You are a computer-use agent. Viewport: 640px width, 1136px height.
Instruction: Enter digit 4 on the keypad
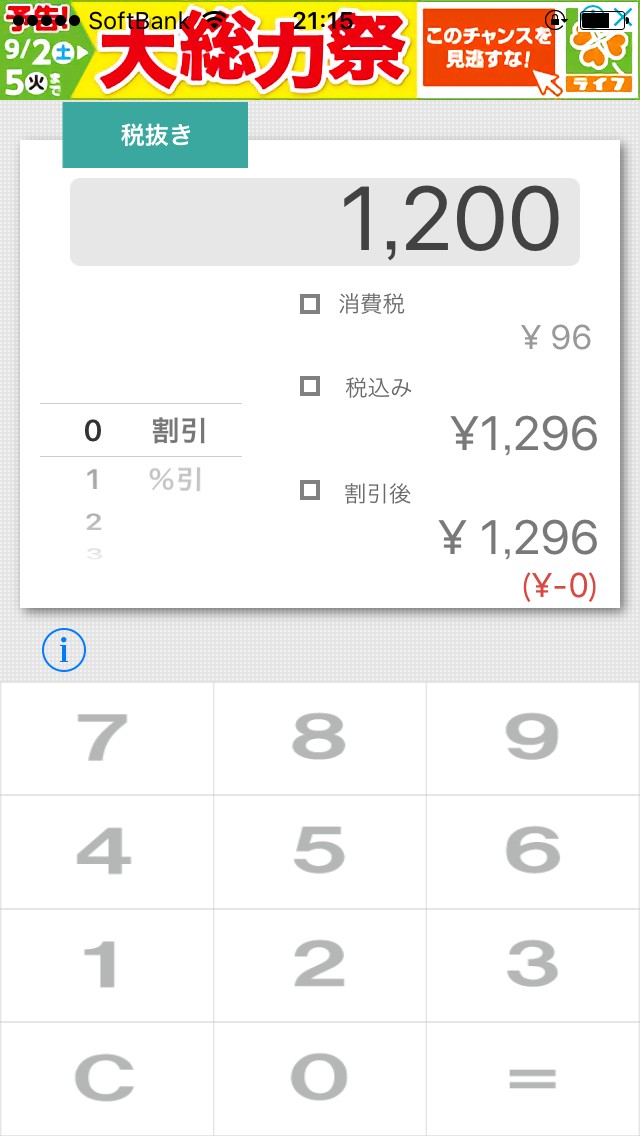(x=106, y=852)
